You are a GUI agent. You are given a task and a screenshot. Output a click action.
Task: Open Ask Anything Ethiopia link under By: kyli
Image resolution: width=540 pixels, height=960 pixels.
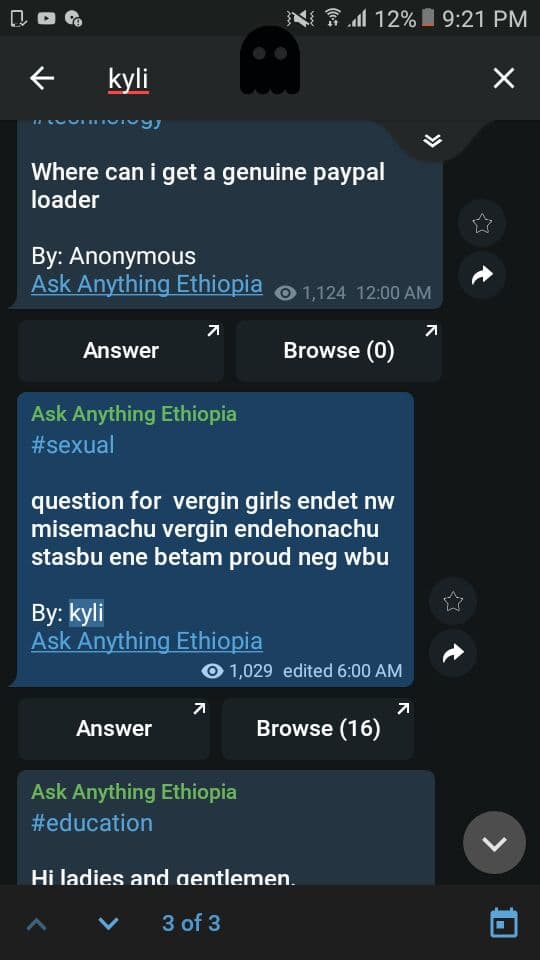(146, 642)
